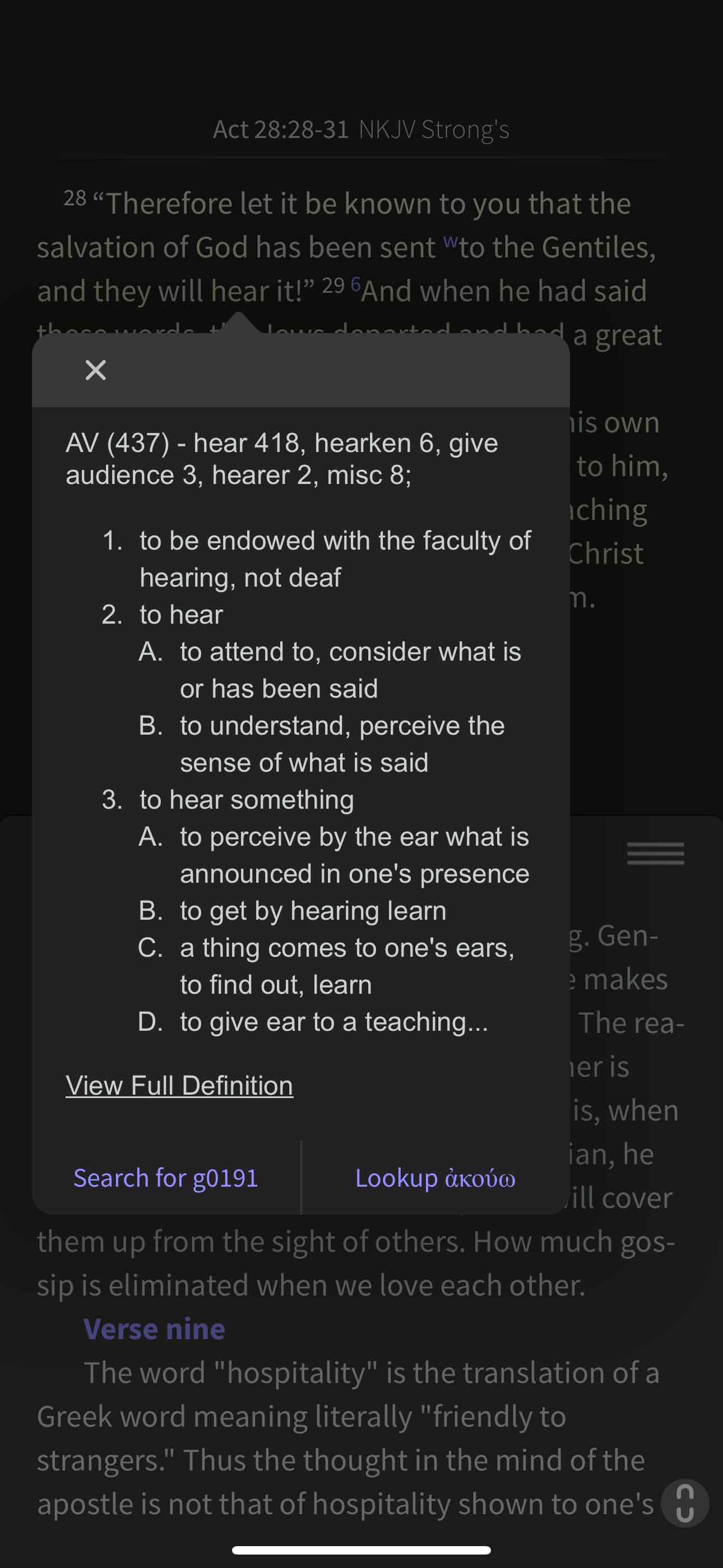Close the Strong's definition popup
Viewport: 723px width, 1568px height.
95,370
